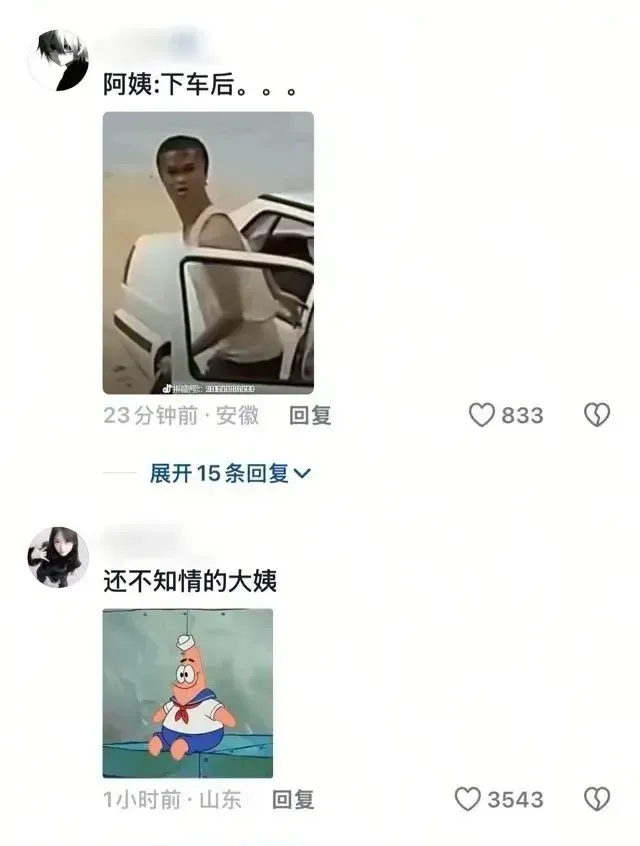Dislike the comment "阿姨:下车后。。。"
The width and height of the screenshot is (640, 846).
click(597, 415)
